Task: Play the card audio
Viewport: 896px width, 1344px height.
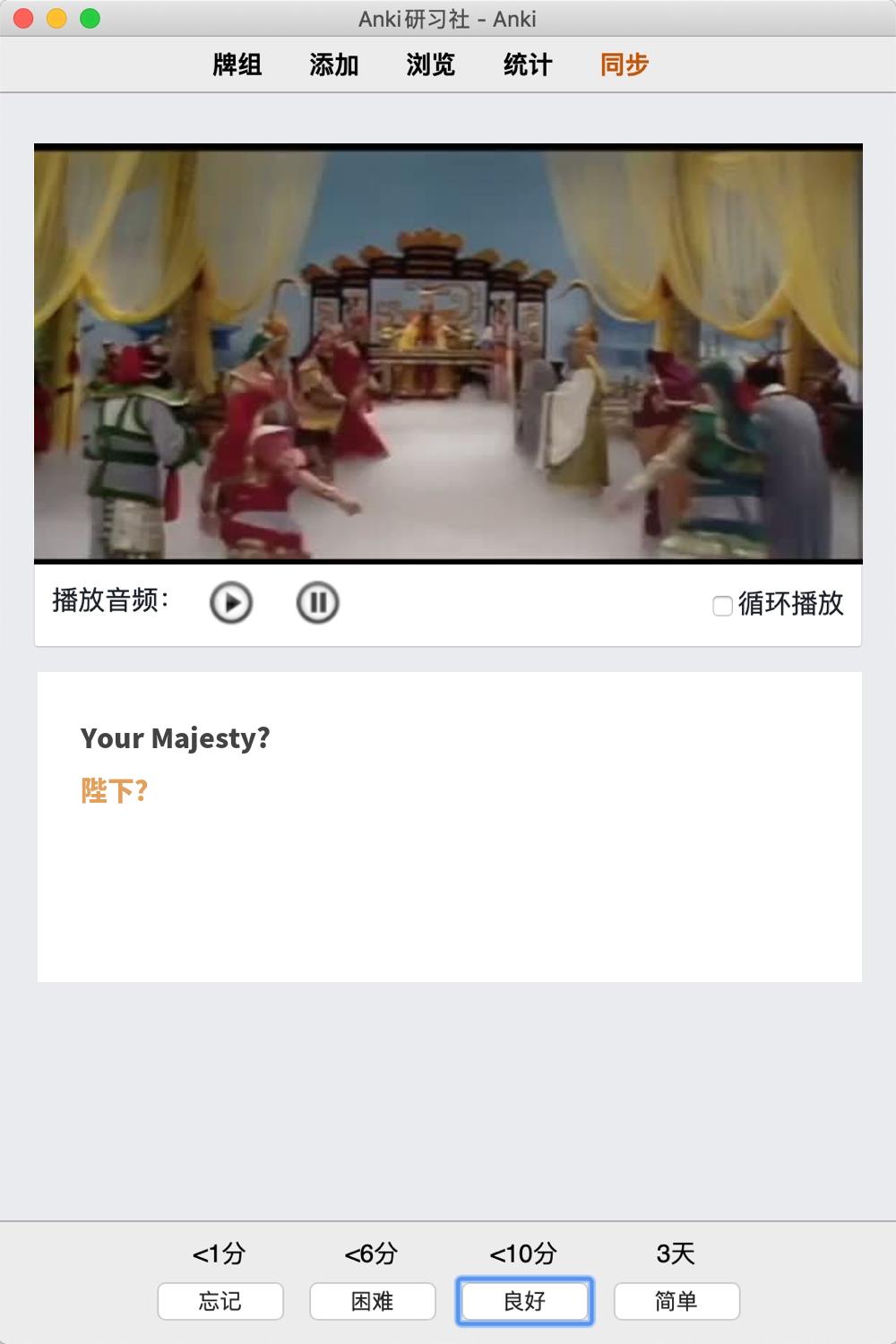Action: [231, 603]
